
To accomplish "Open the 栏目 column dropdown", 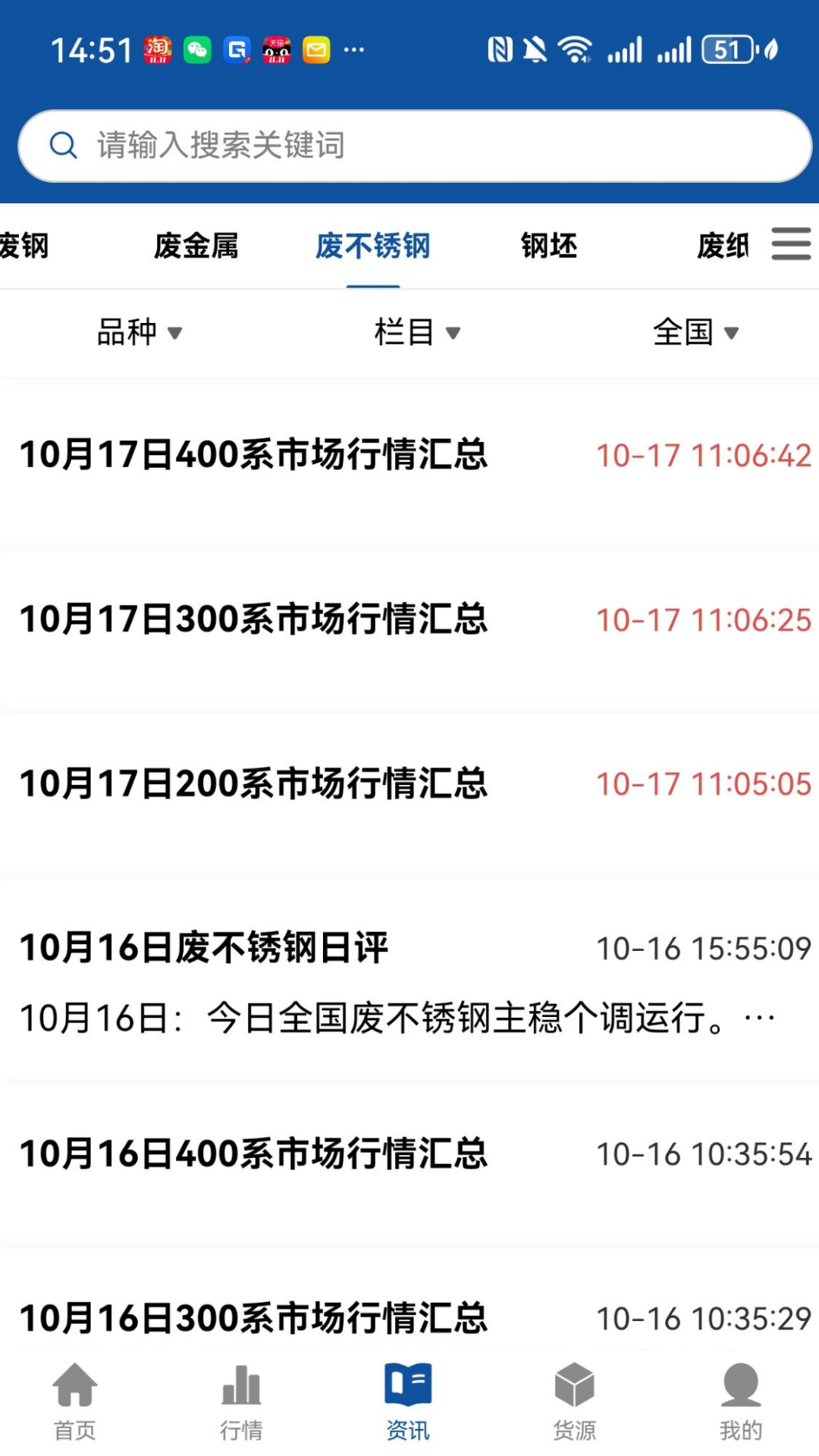I will pyautogui.click(x=419, y=331).
